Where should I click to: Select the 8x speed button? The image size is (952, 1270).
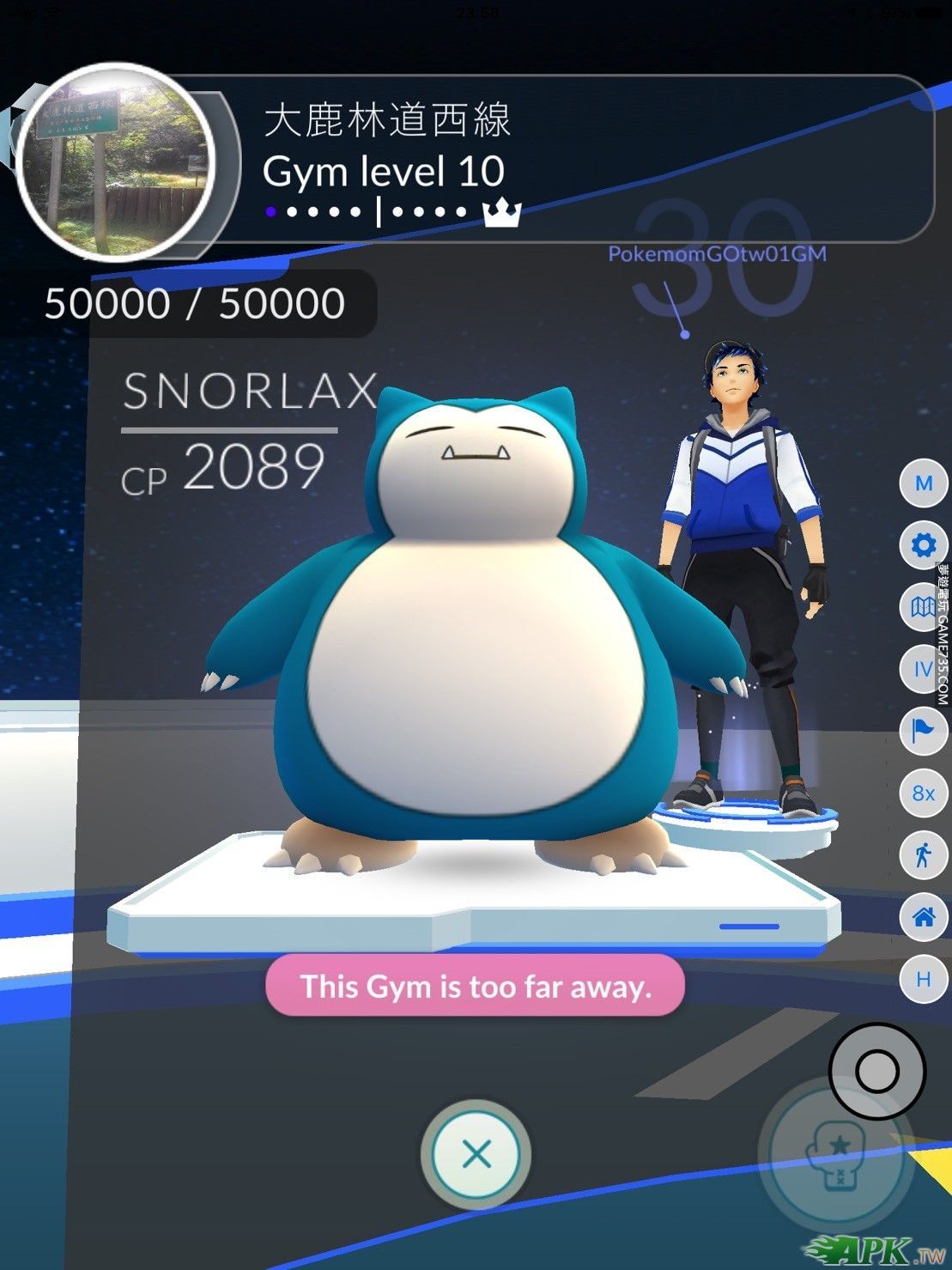point(924,793)
